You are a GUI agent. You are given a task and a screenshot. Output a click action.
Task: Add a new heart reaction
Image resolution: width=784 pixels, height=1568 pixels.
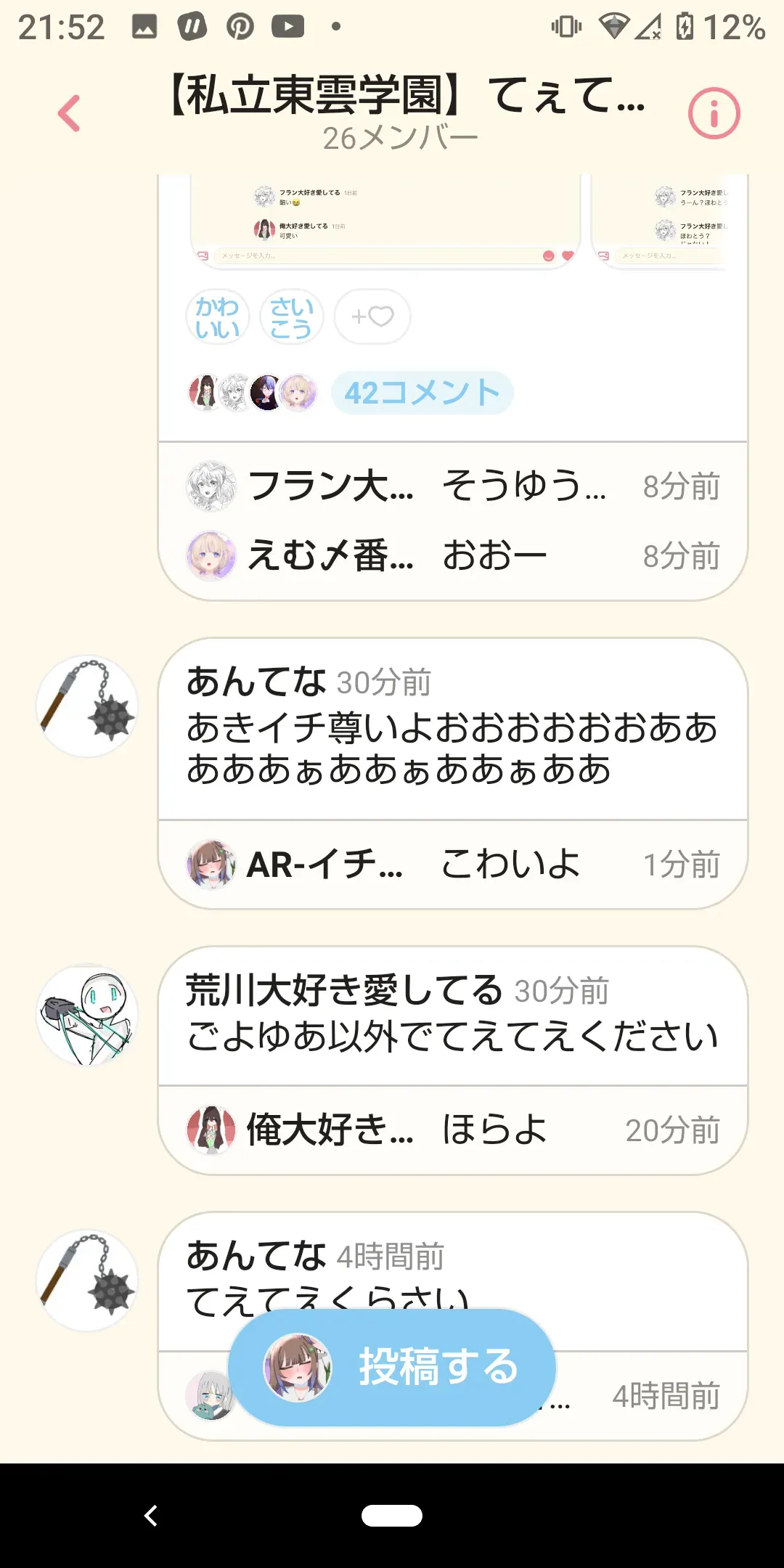(x=372, y=317)
